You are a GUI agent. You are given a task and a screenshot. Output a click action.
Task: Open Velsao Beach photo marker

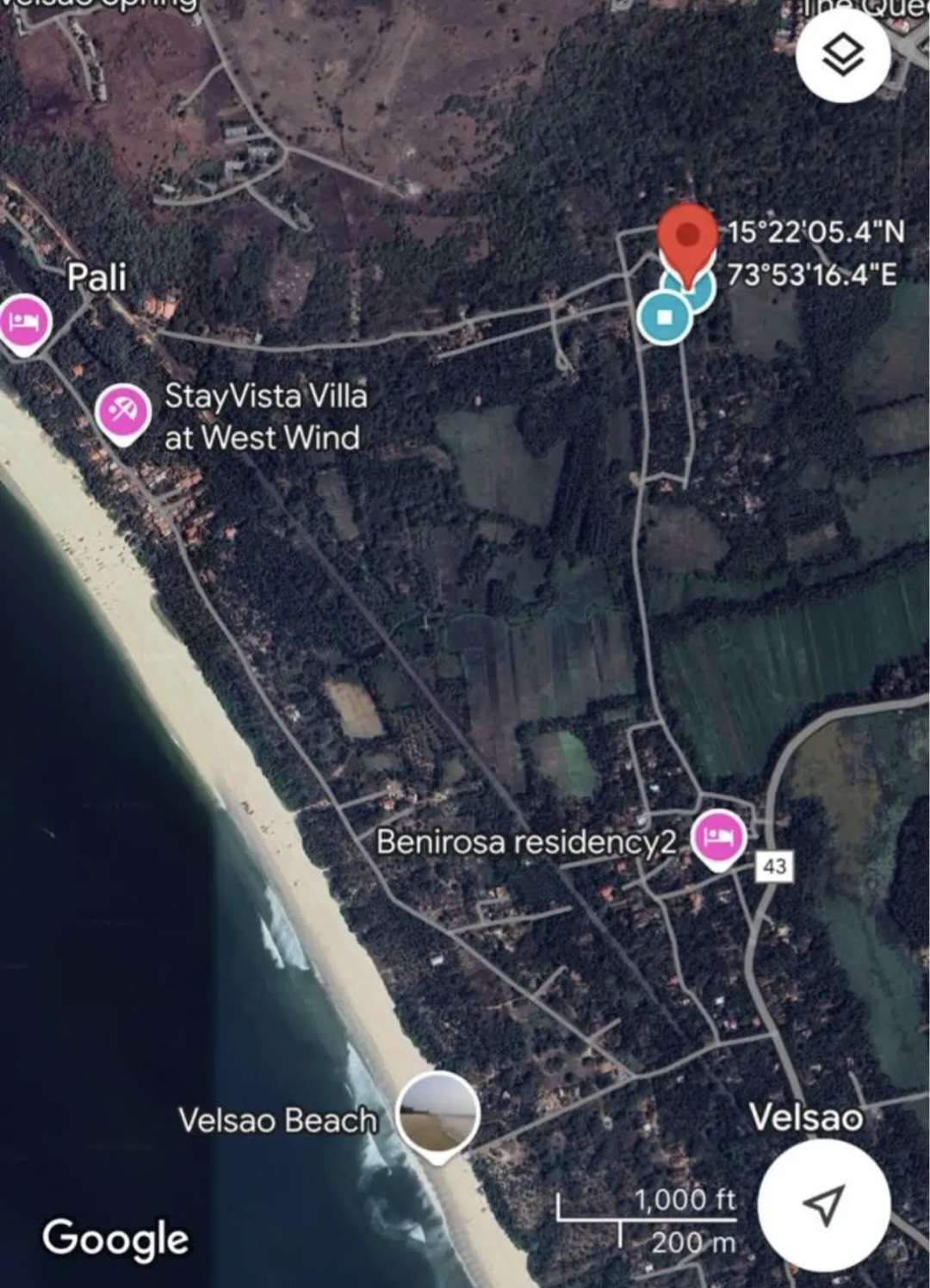[438, 1115]
